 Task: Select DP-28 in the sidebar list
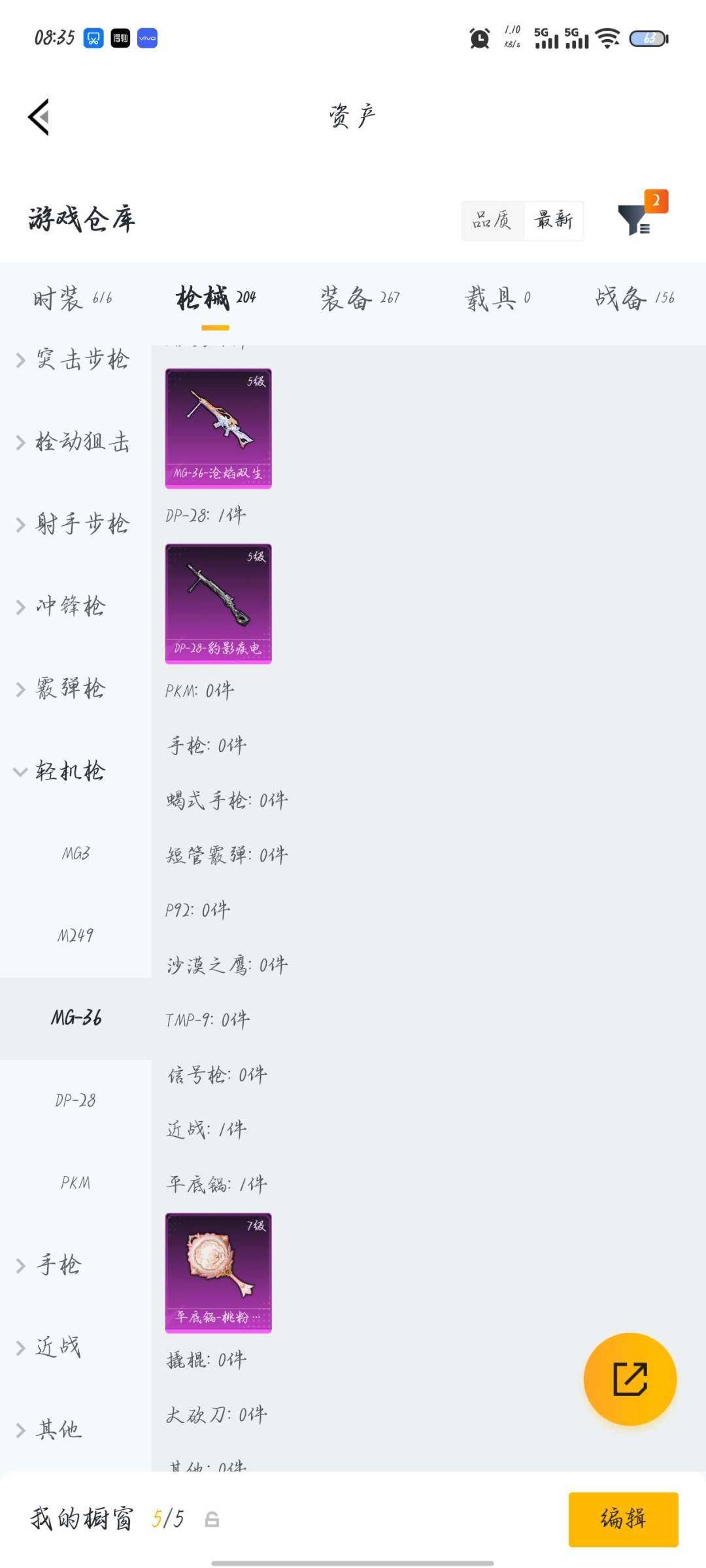[x=74, y=1099]
